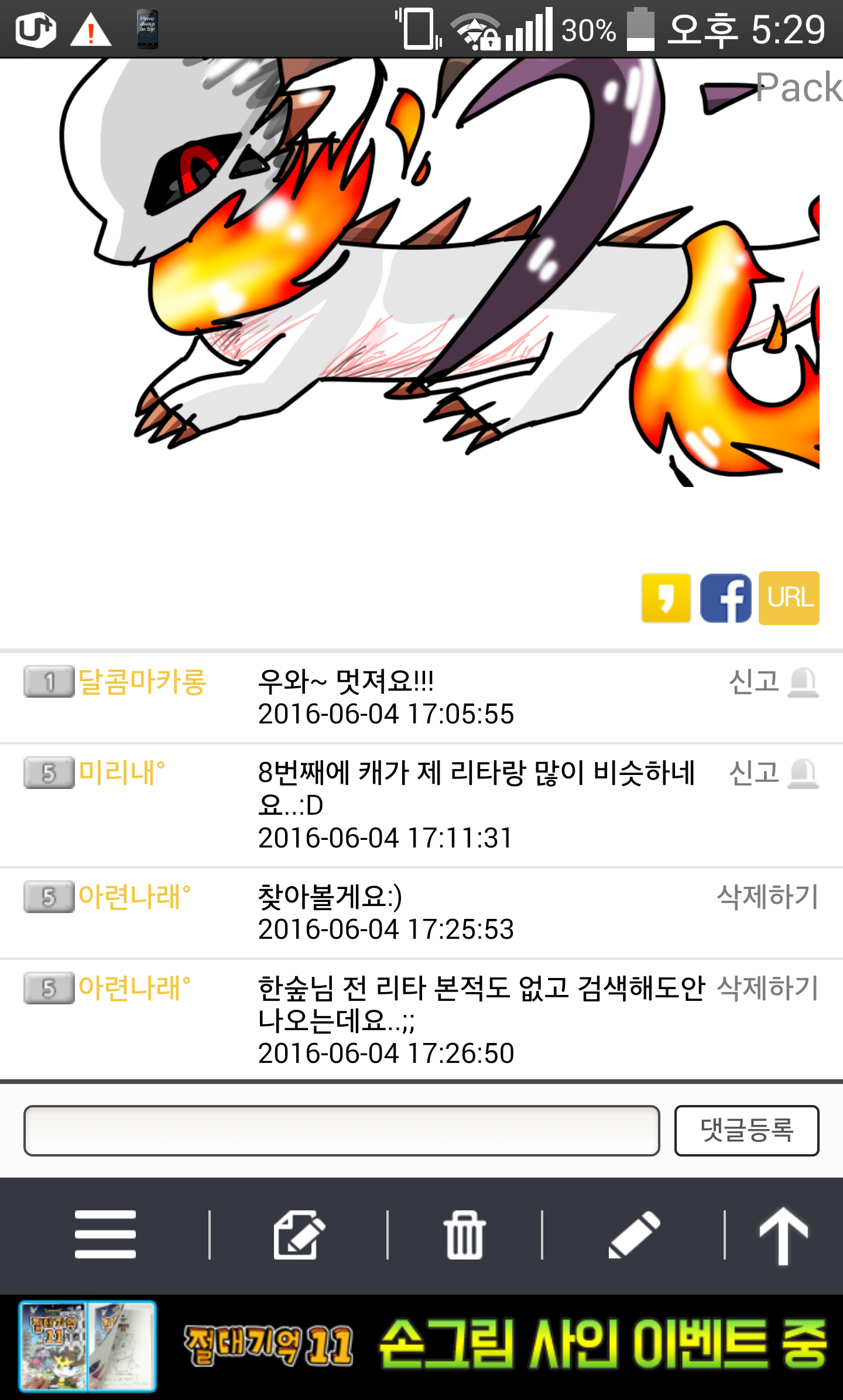The image size is (843, 1400).
Task: Open the hamburger list menu
Action: pyautogui.click(x=105, y=1234)
